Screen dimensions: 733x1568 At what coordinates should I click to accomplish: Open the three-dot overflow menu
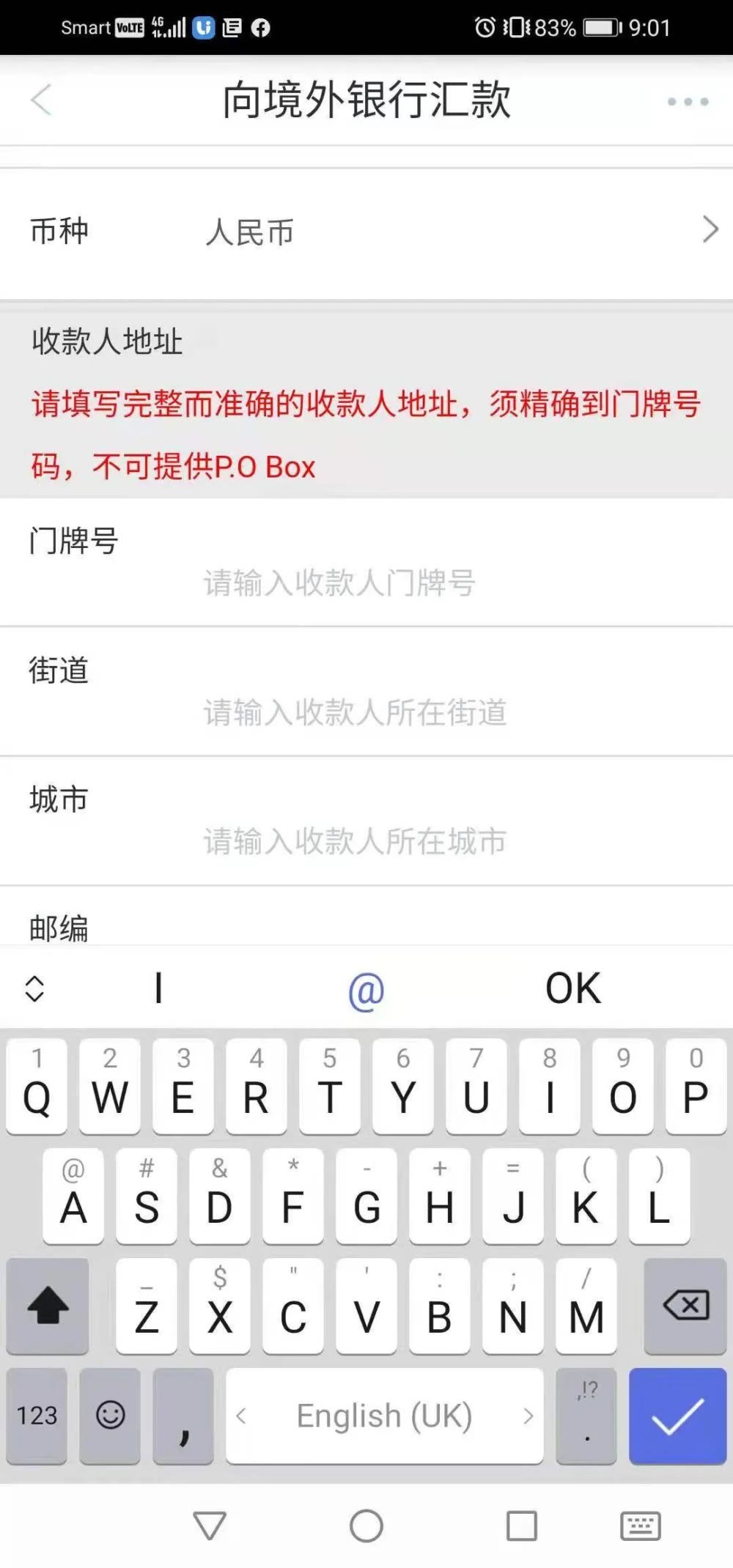688,101
